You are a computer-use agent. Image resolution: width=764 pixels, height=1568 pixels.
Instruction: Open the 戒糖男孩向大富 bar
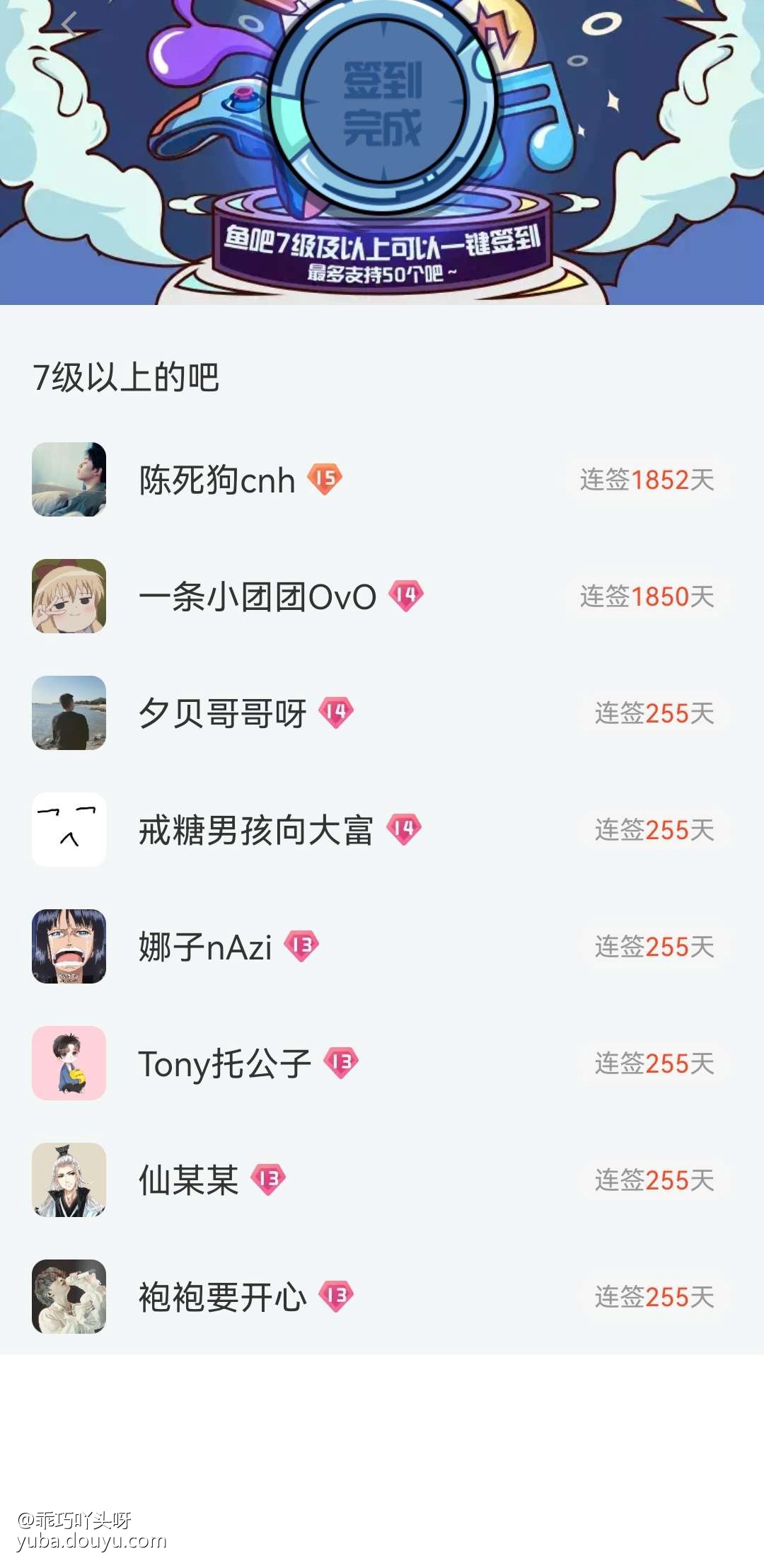pos(255,831)
